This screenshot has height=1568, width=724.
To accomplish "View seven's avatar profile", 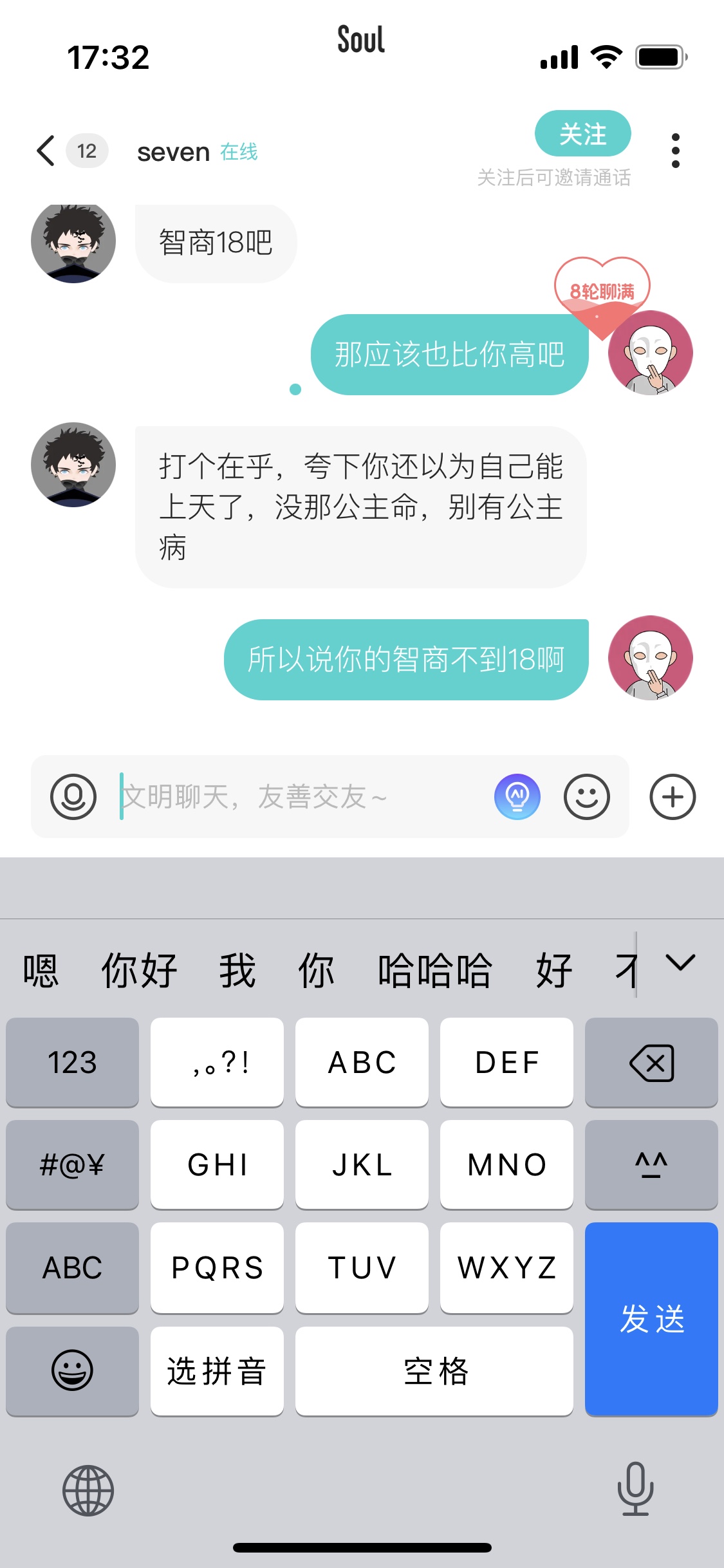I will click(x=73, y=465).
